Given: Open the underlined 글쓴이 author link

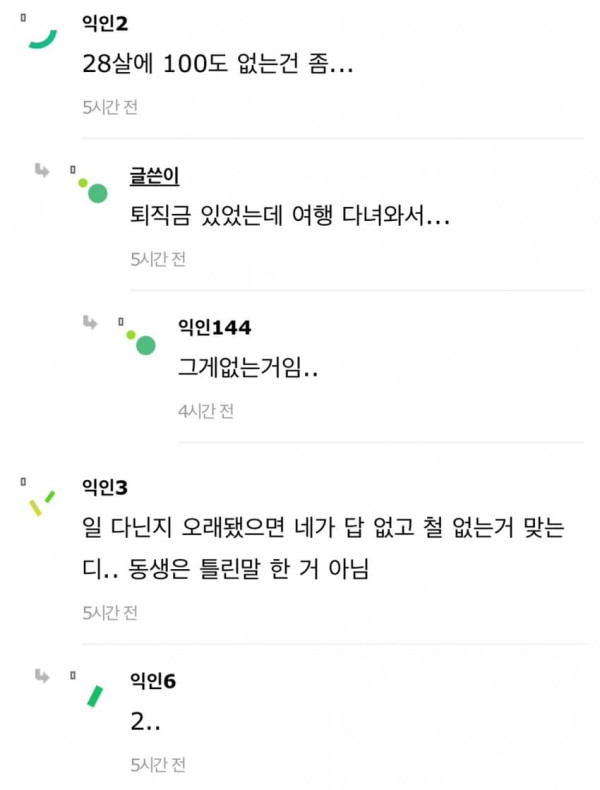Looking at the screenshot, I should [x=154, y=176].
